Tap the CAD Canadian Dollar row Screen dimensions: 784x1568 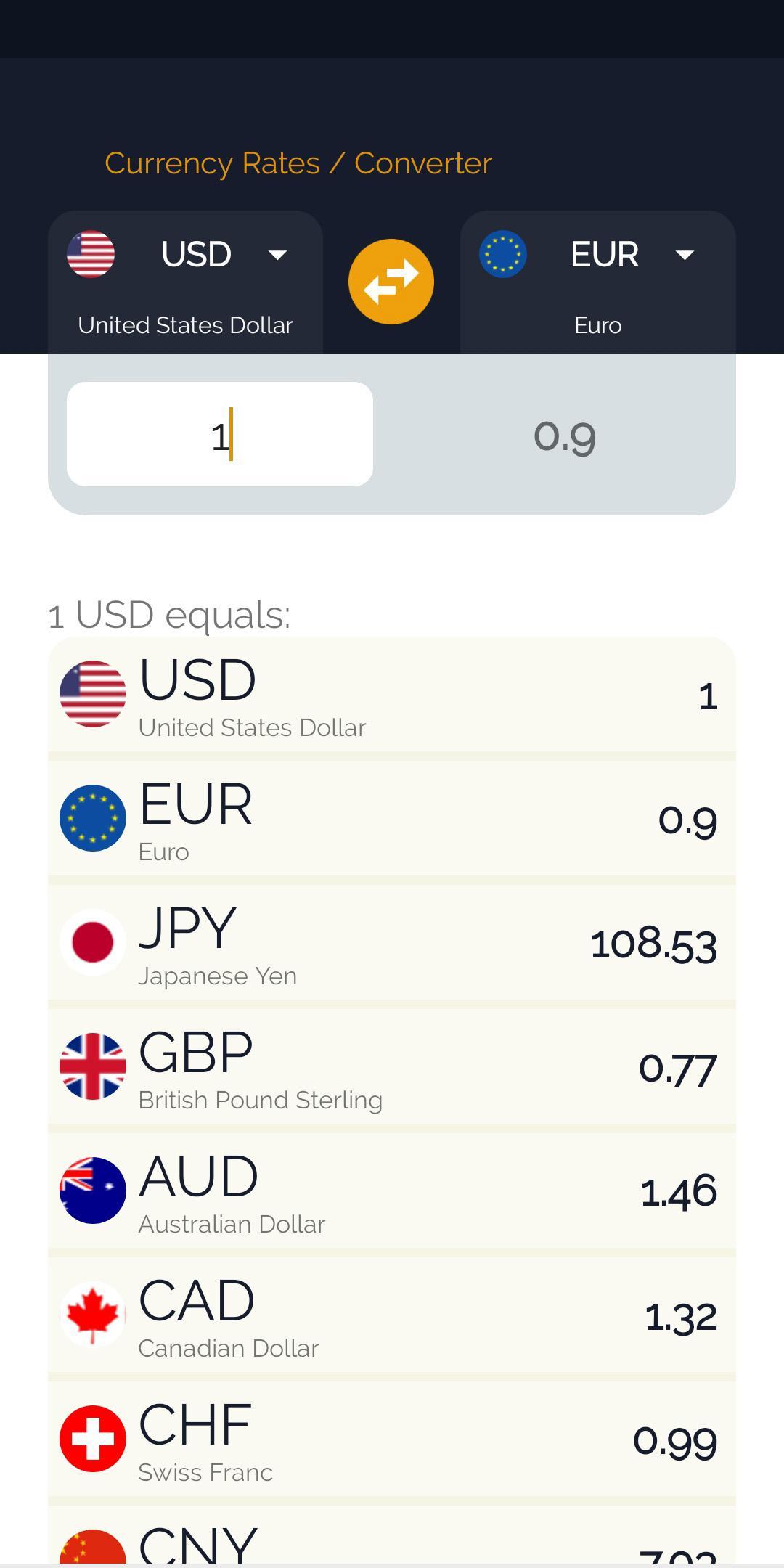coord(392,1315)
